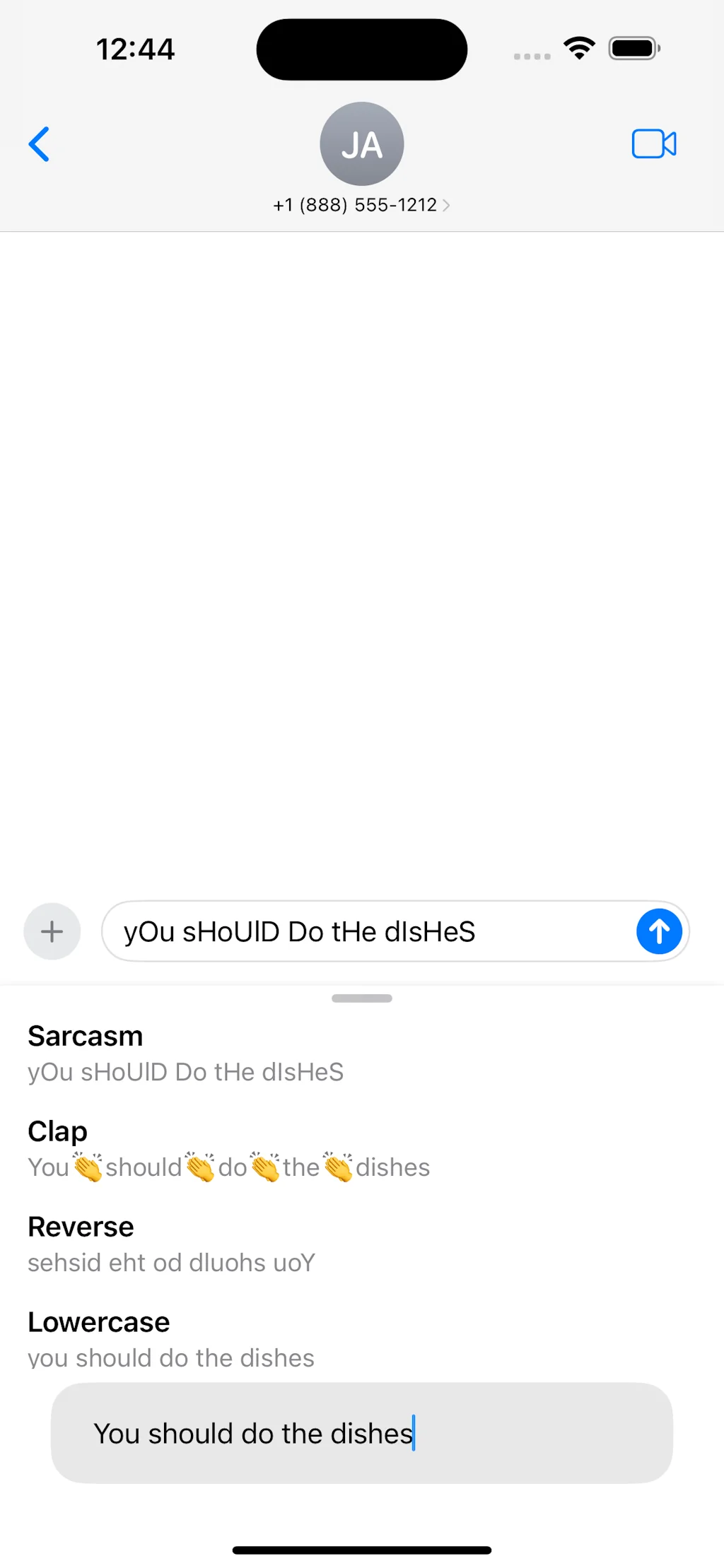Screen dimensions: 724x1568
Task: Tap the drawer grabber handle
Action: (361, 998)
